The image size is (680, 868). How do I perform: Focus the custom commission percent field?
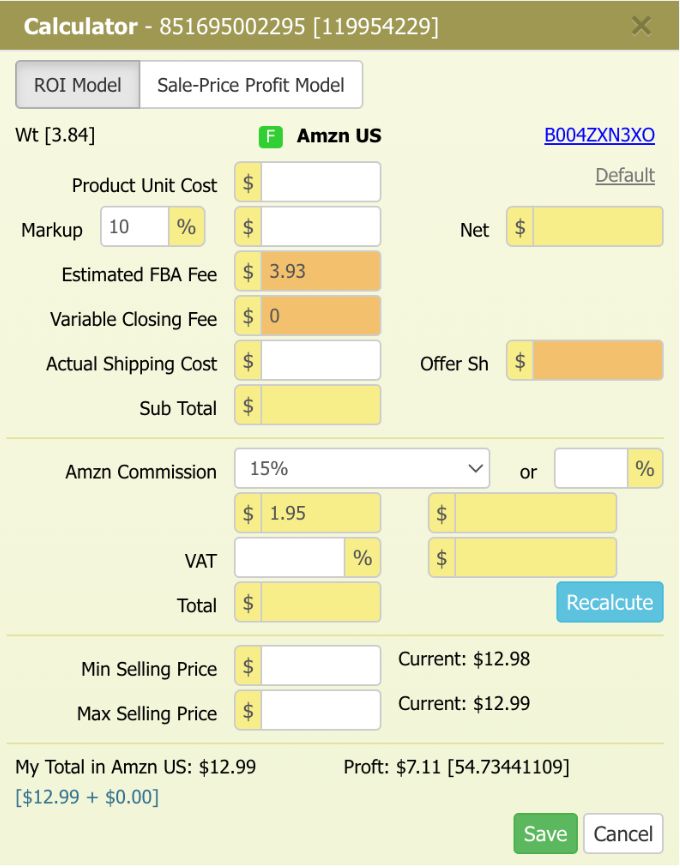click(x=591, y=468)
